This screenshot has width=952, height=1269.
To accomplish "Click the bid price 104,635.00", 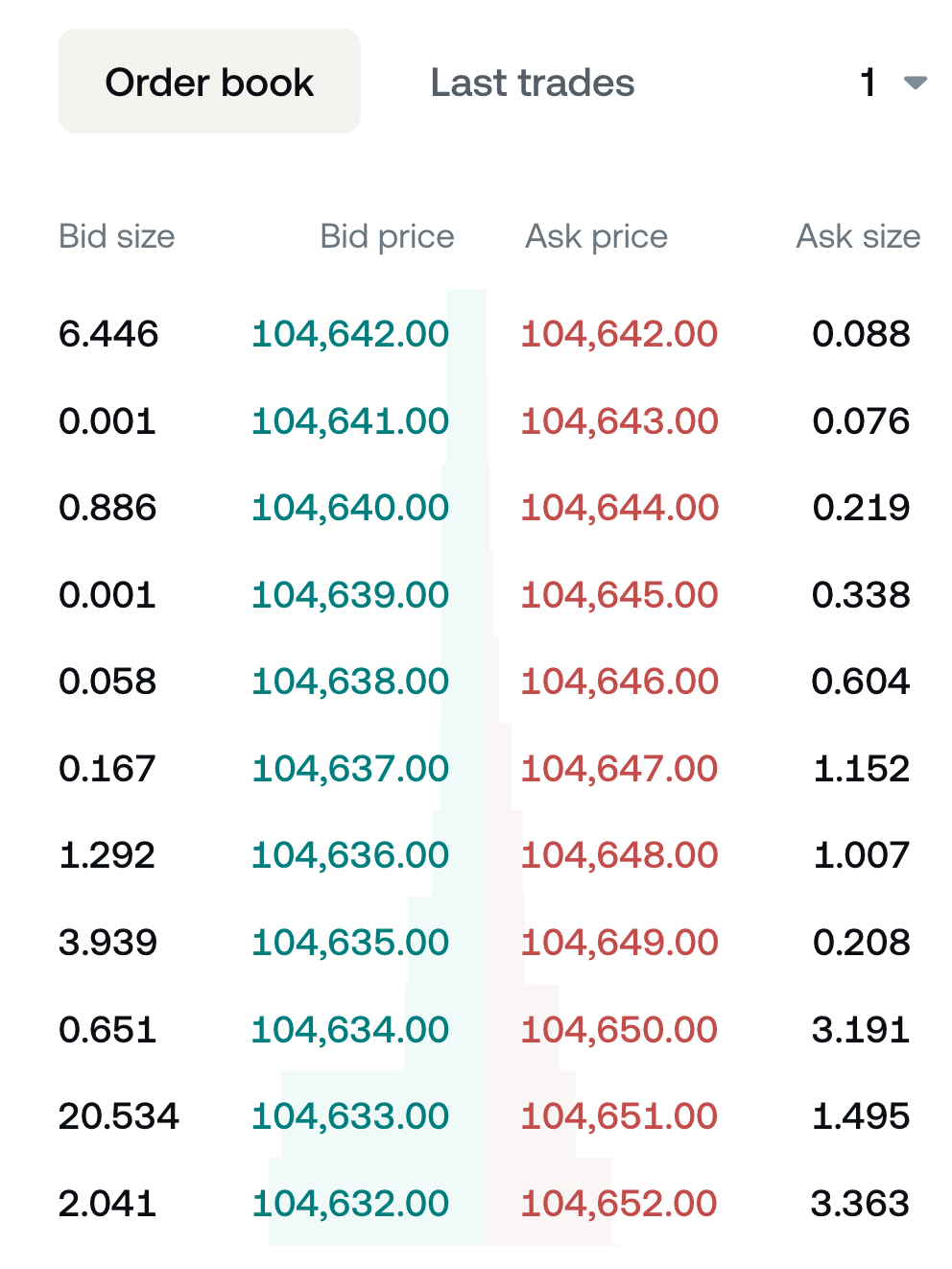I will 349,942.
